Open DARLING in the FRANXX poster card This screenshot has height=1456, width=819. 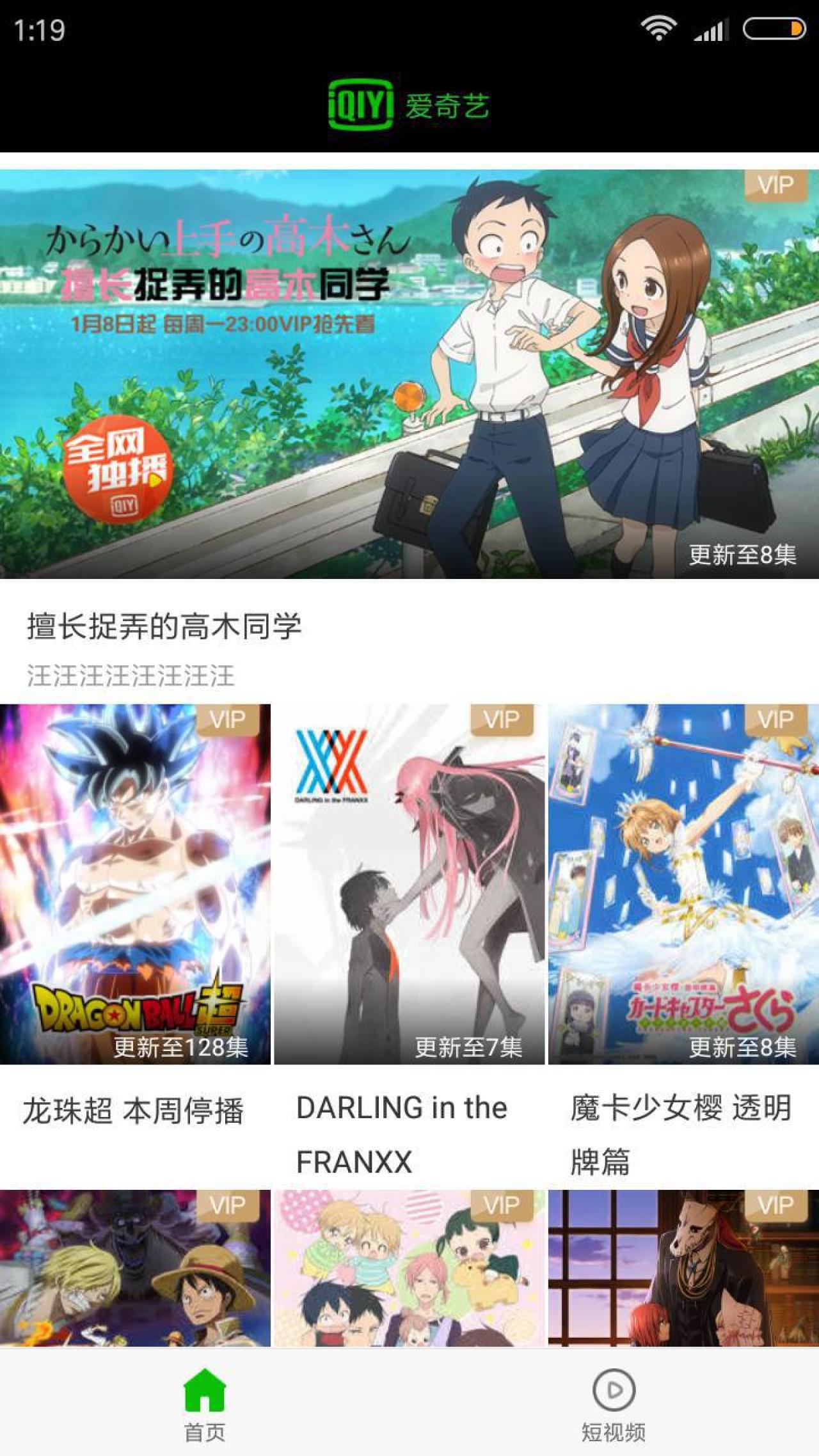click(409, 884)
